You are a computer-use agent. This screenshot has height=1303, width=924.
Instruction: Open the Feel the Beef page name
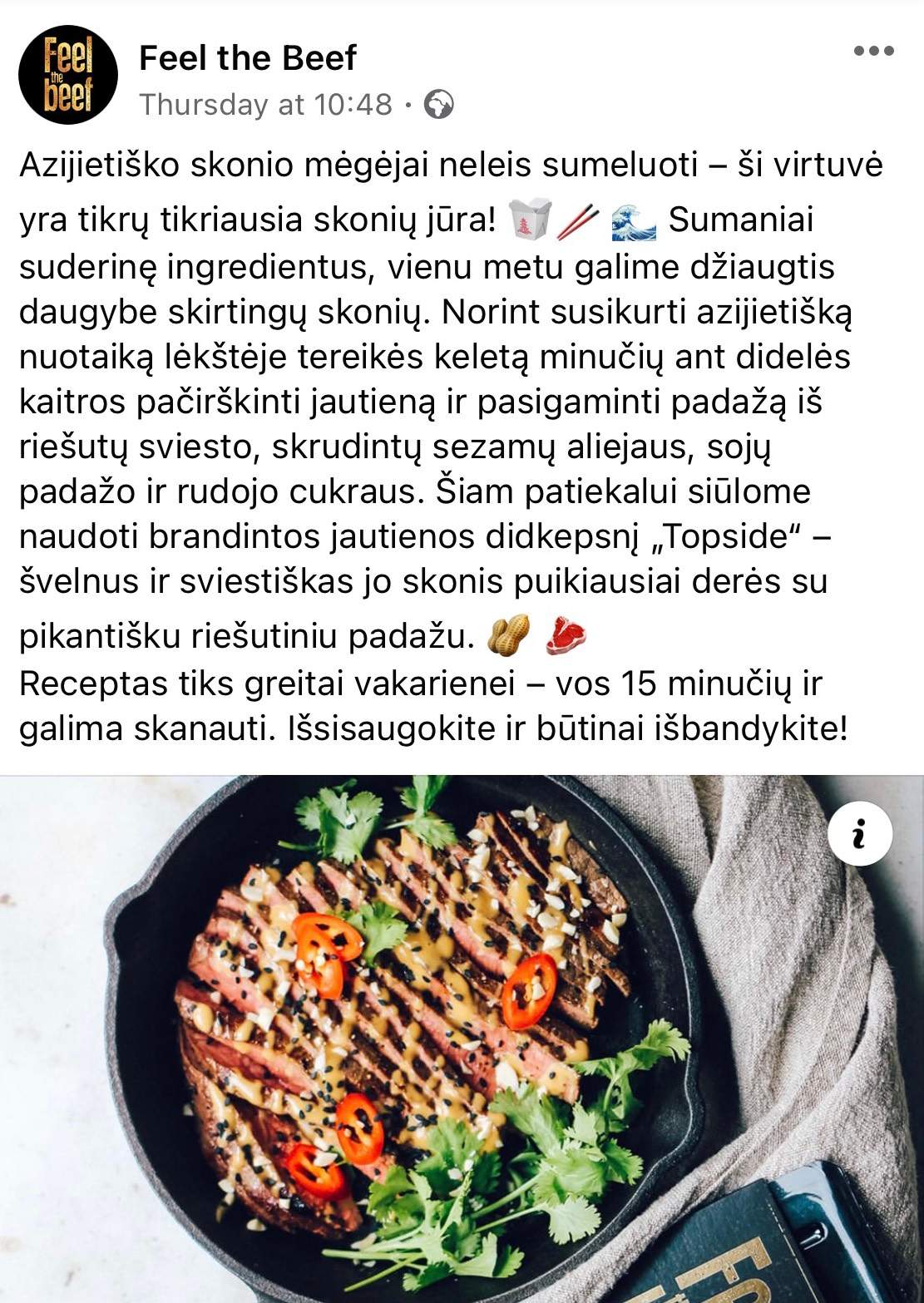point(247,58)
